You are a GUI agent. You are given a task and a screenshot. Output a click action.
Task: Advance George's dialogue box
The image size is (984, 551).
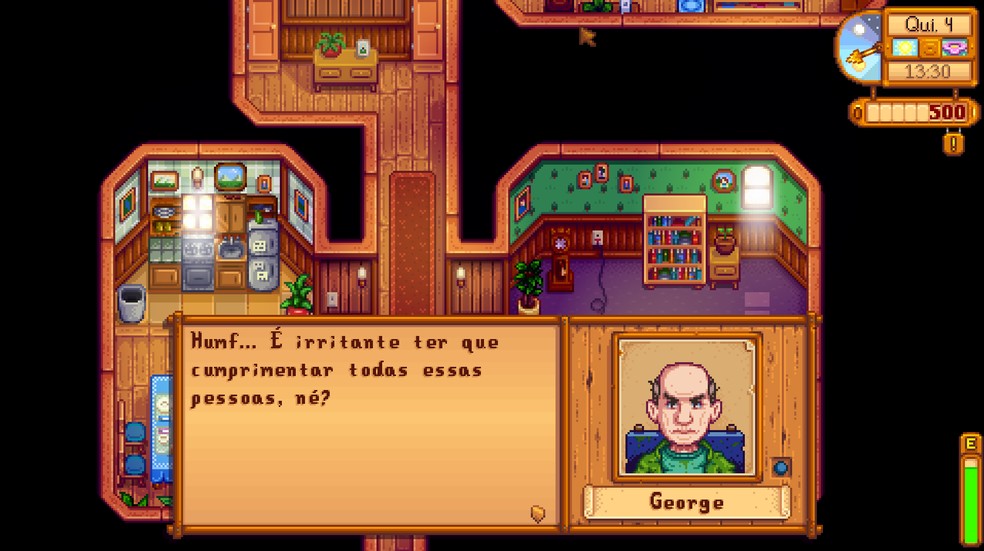538,513
